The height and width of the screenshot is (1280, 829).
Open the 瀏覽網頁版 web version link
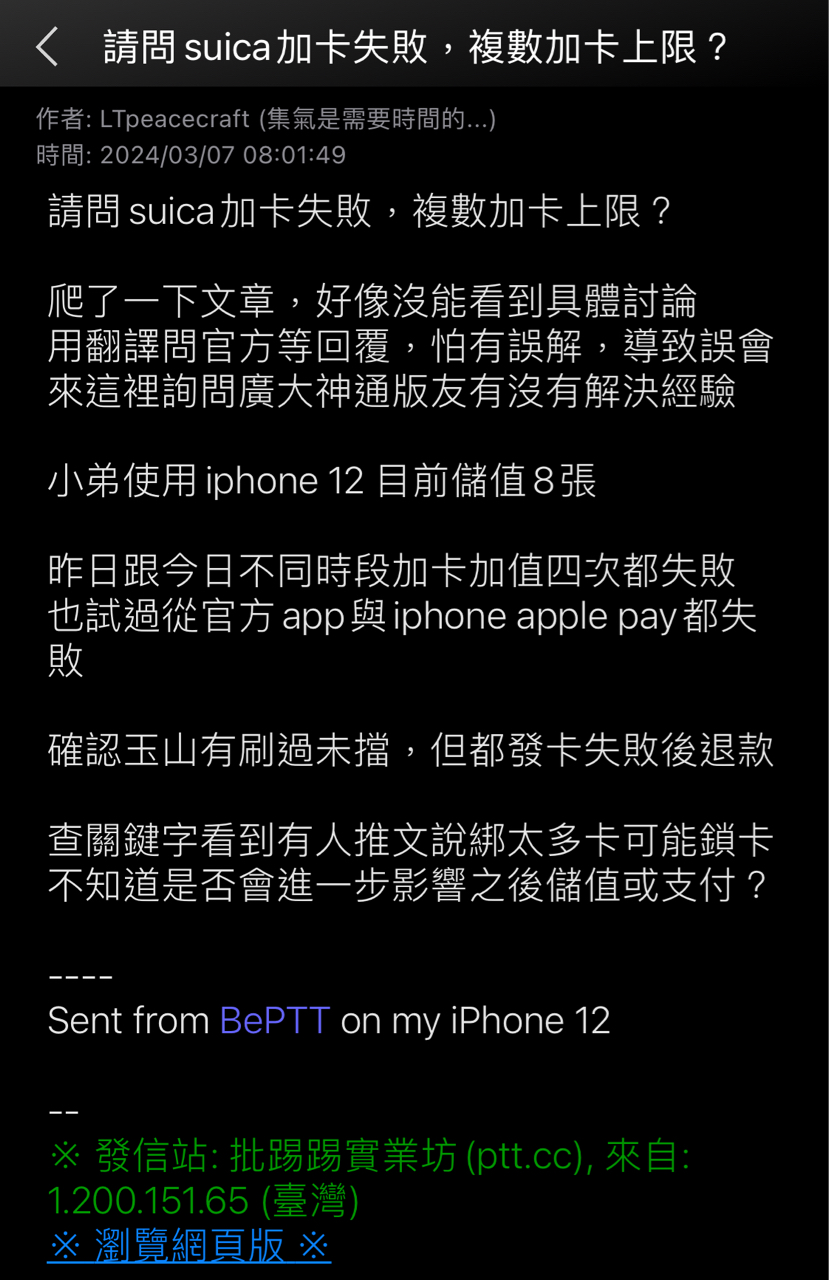click(189, 1246)
